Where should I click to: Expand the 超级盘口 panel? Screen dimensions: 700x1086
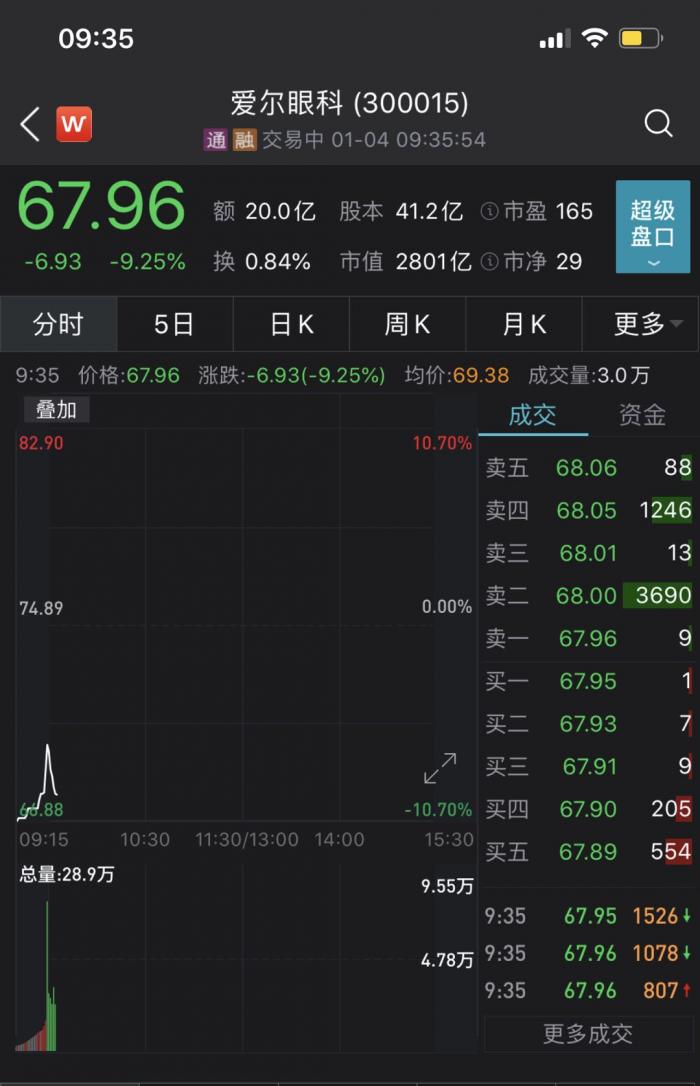(x=652, y=227)
